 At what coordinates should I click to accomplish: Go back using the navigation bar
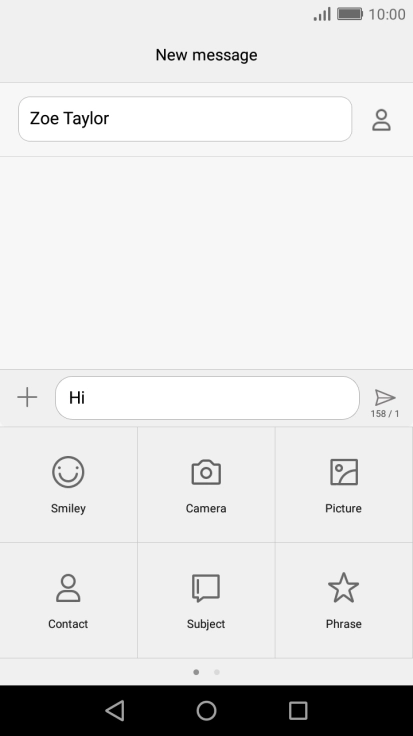(115, 711)
